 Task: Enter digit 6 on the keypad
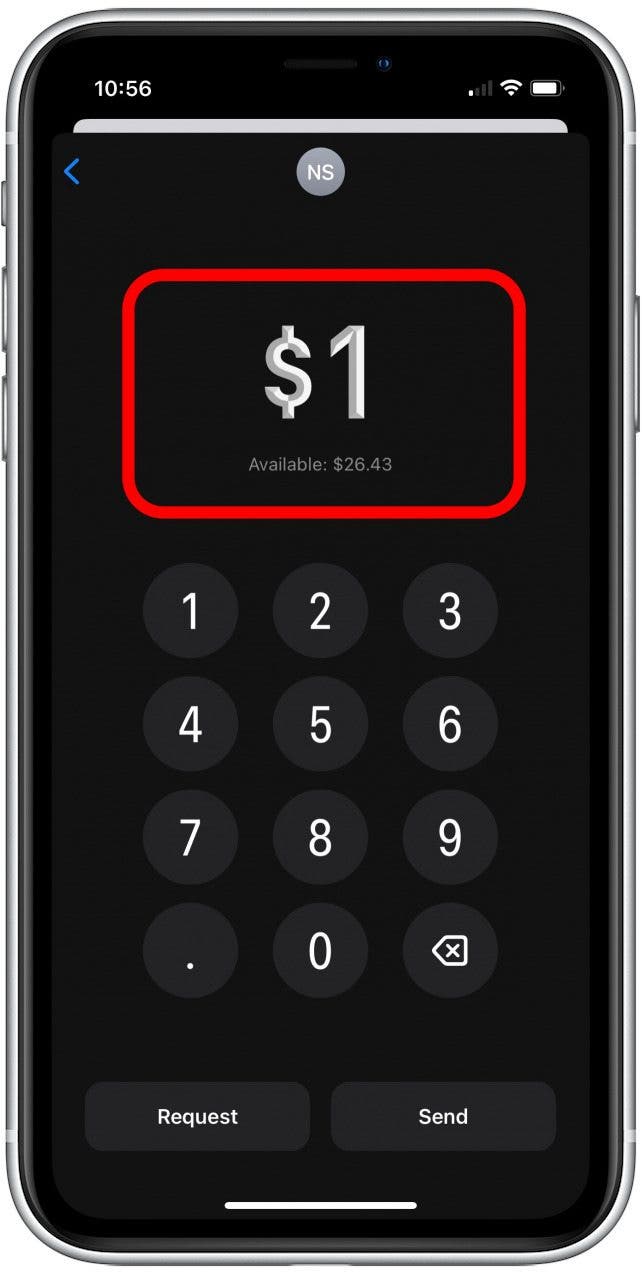tap(450, 725)
